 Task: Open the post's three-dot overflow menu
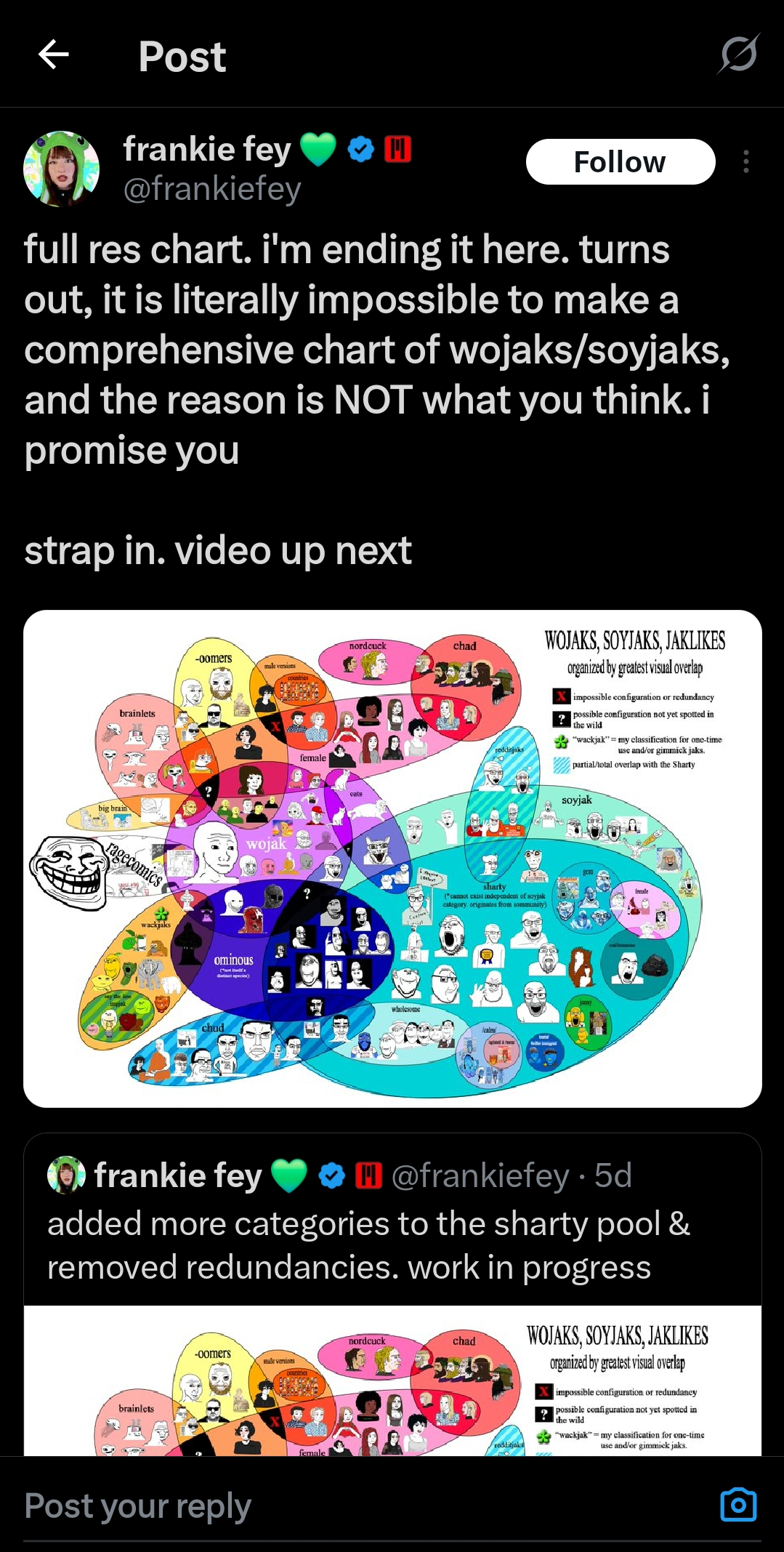coord(745,161)
